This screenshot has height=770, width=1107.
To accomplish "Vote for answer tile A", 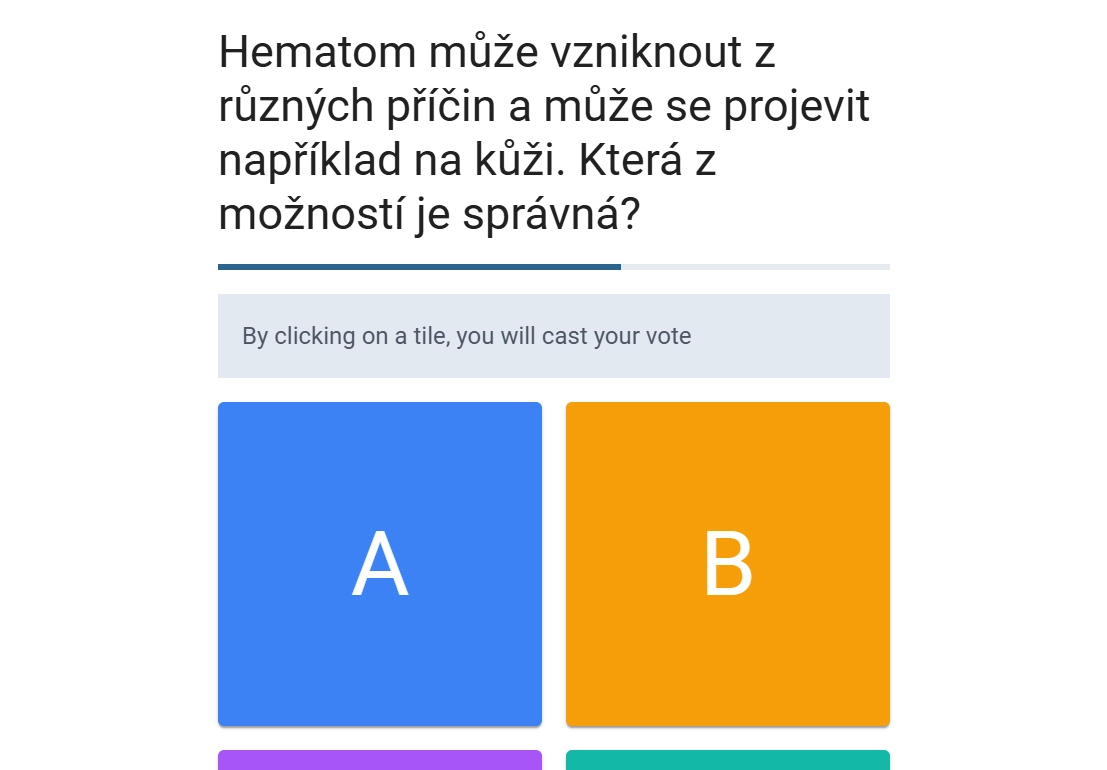I will tap(380, 564).
